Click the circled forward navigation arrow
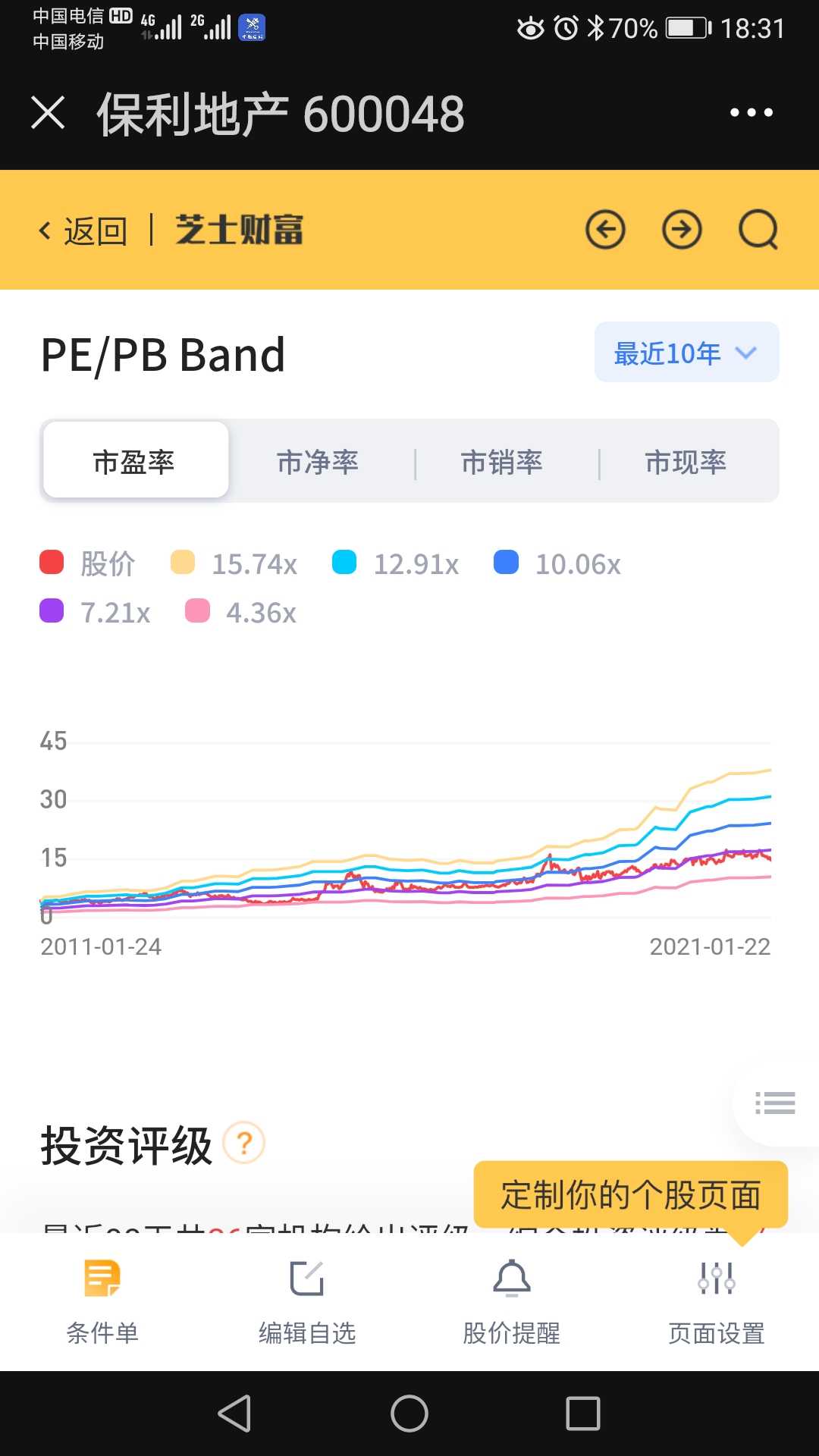 (x=682, y=228)
